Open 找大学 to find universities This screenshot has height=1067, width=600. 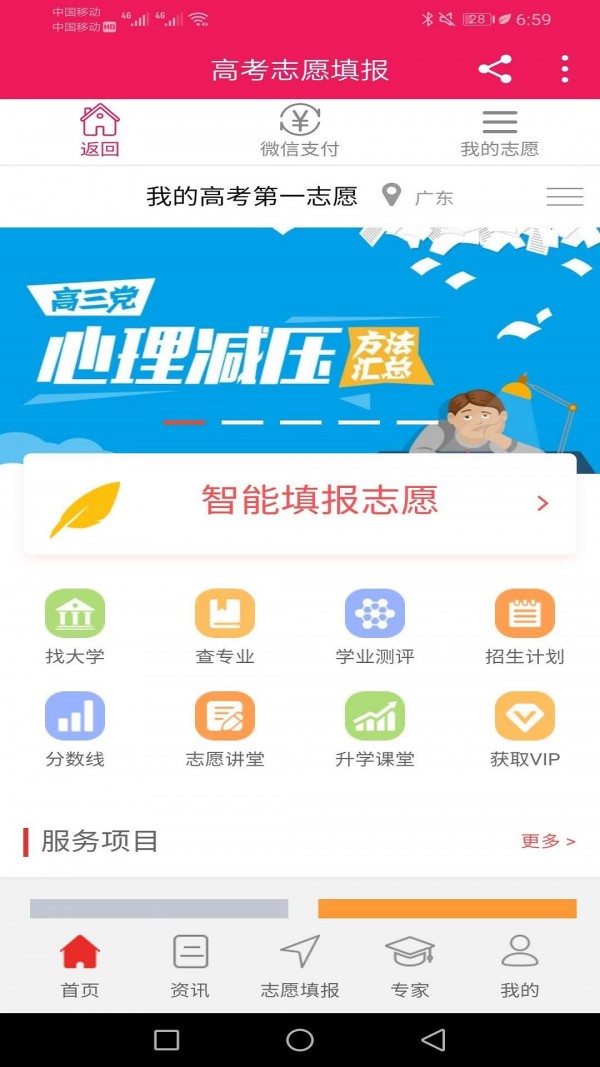pos(75,627)
